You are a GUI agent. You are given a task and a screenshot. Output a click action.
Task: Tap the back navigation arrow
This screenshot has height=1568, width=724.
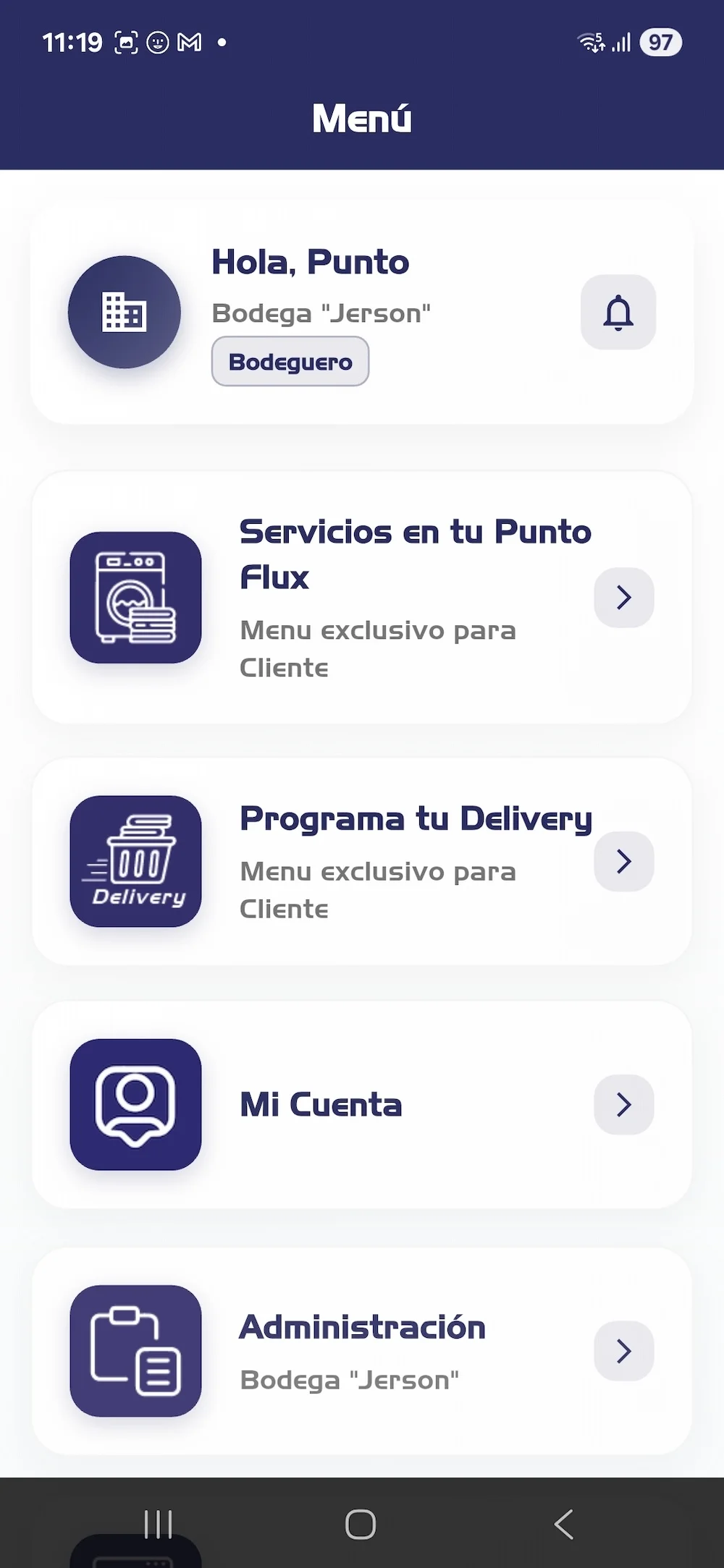563,1524
